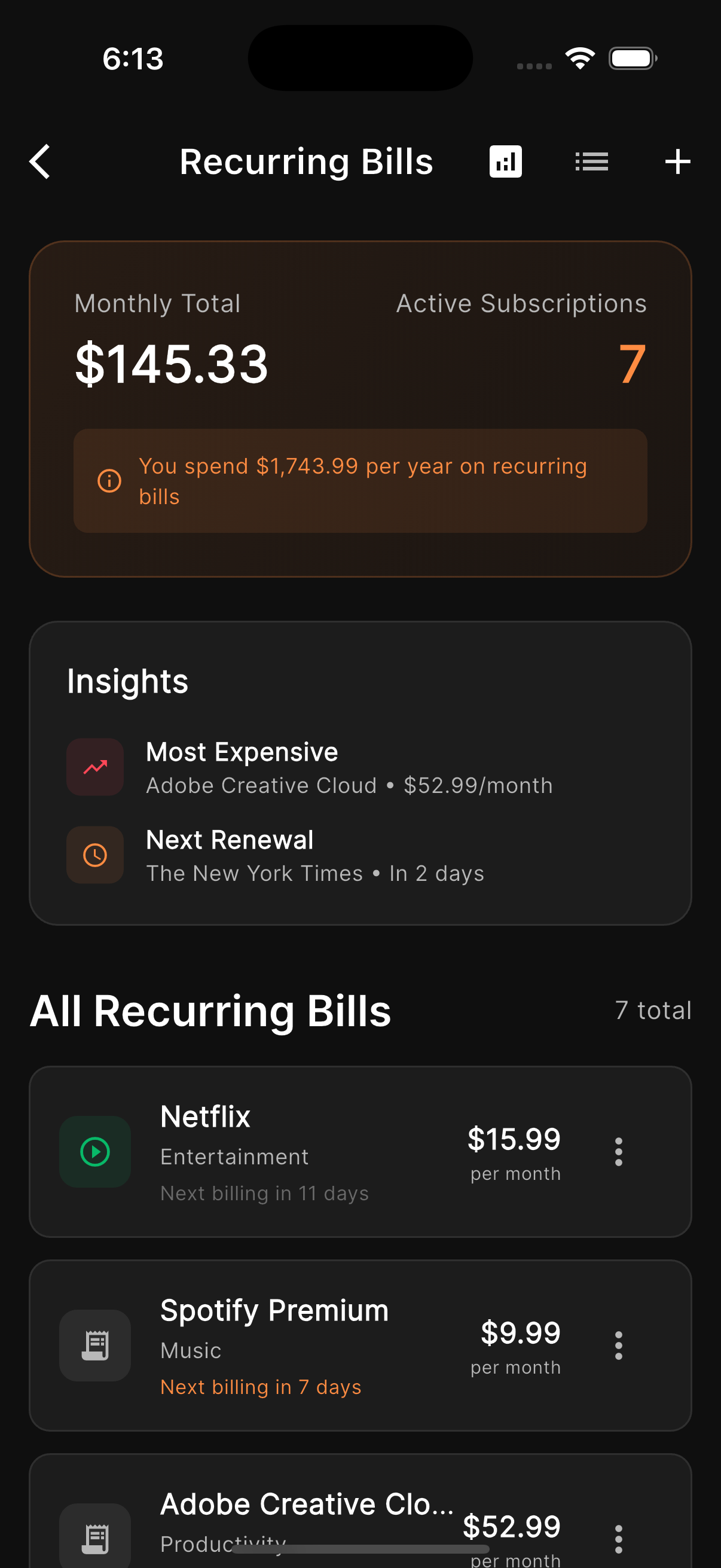721x1568 pixels.
Task: Open options menu for Netflix
Action: click(x=619, y=1152)
